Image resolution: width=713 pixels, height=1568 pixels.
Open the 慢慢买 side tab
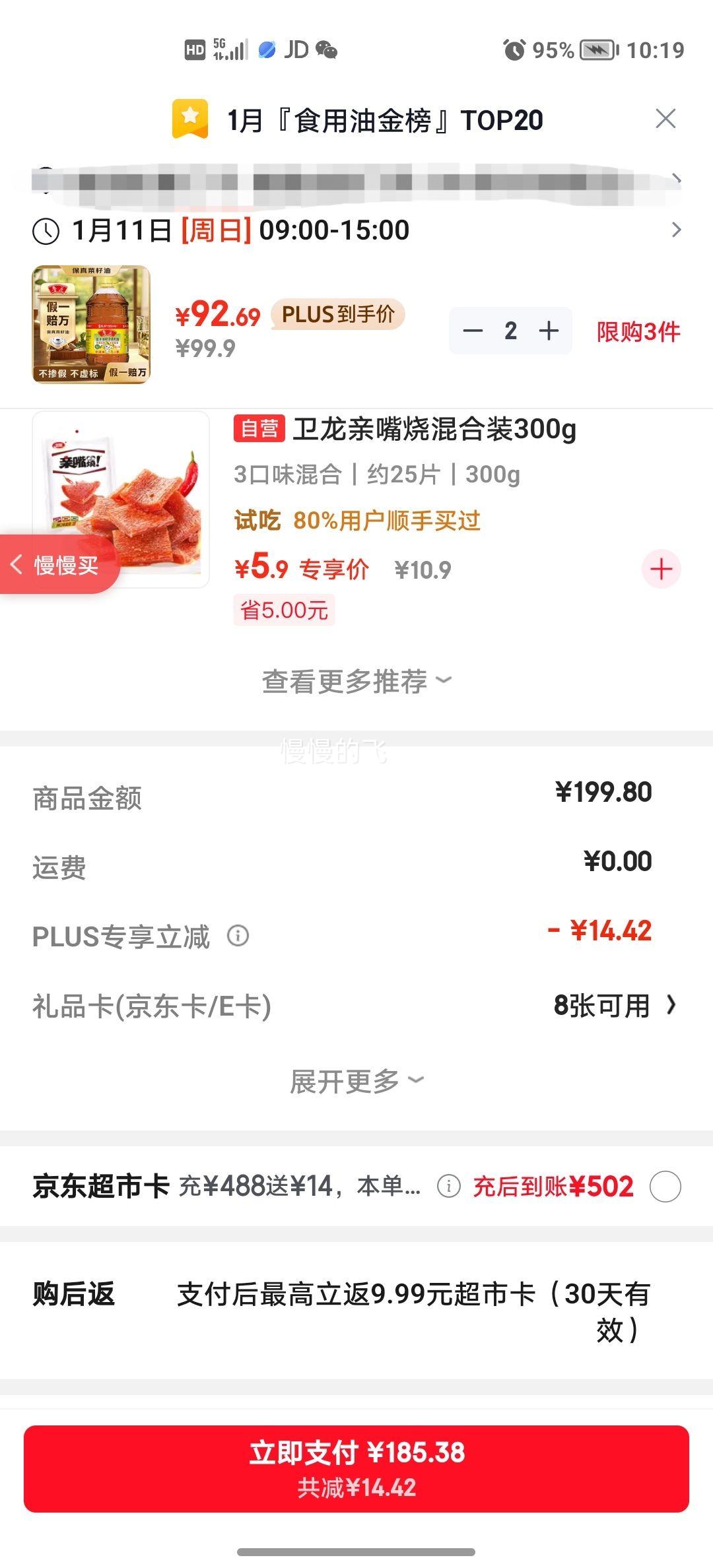click(x=58, y=565)
